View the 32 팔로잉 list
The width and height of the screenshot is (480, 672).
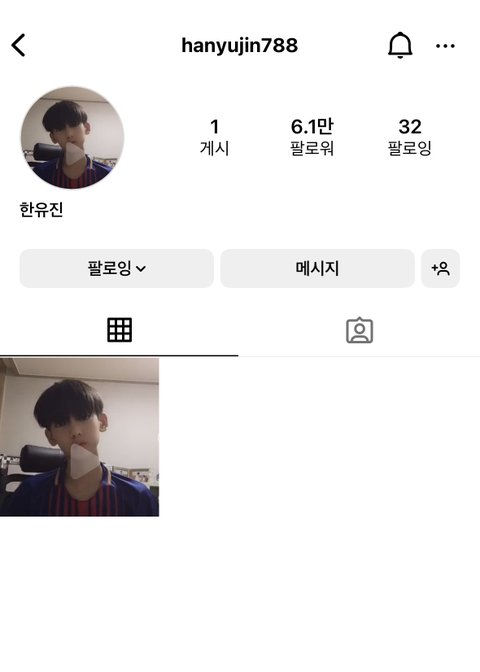410,137
